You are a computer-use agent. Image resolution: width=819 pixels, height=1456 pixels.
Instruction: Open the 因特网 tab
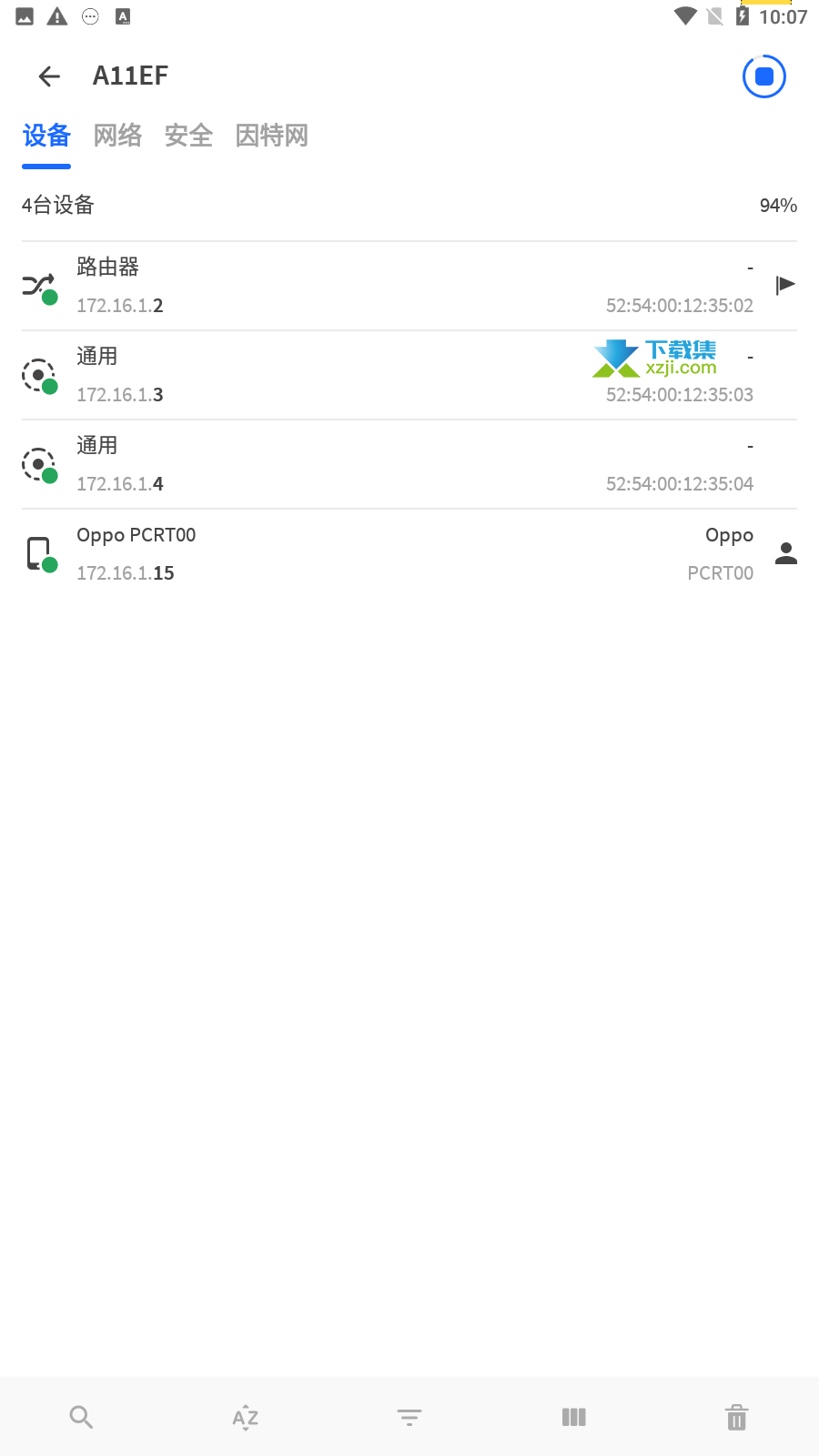271,136
